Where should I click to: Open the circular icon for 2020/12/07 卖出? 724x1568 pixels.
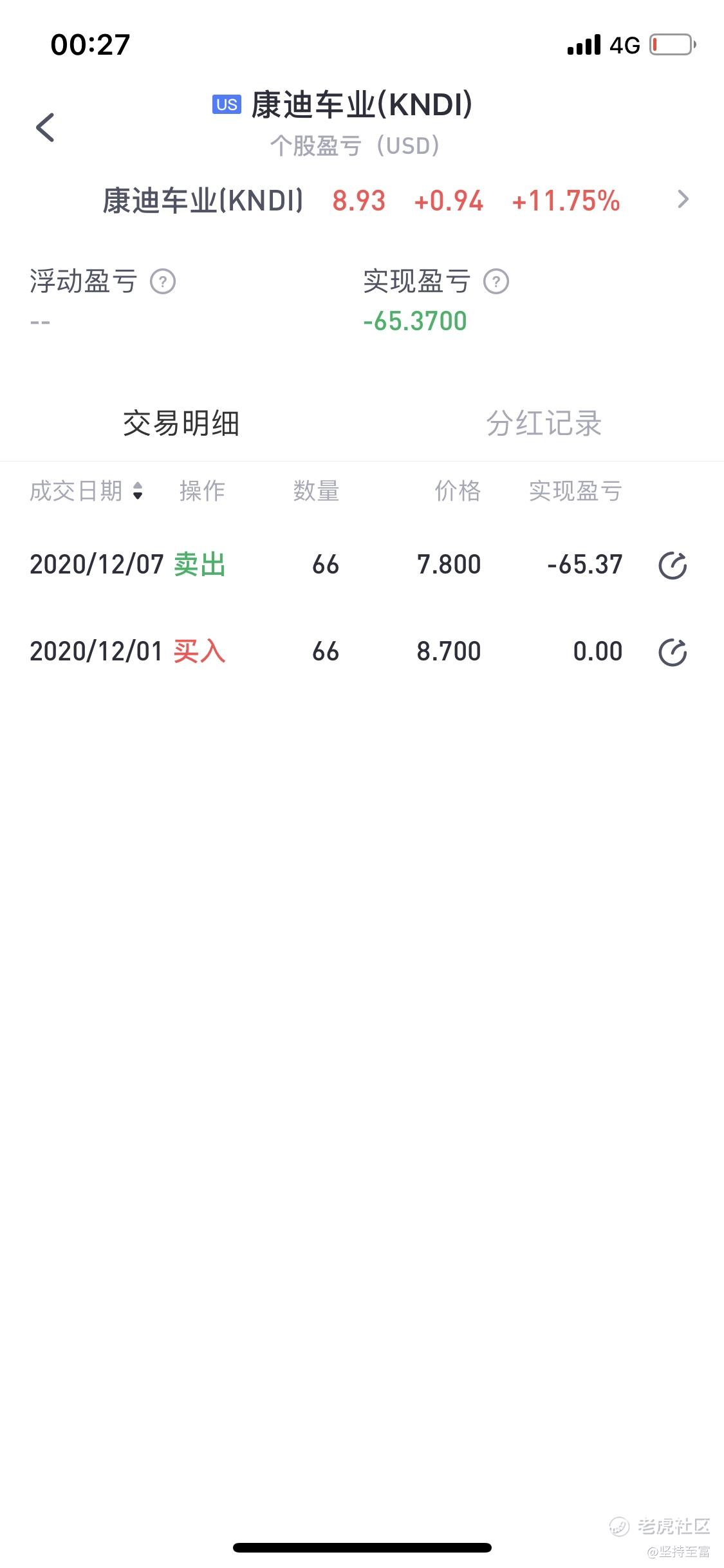[673, 565]
